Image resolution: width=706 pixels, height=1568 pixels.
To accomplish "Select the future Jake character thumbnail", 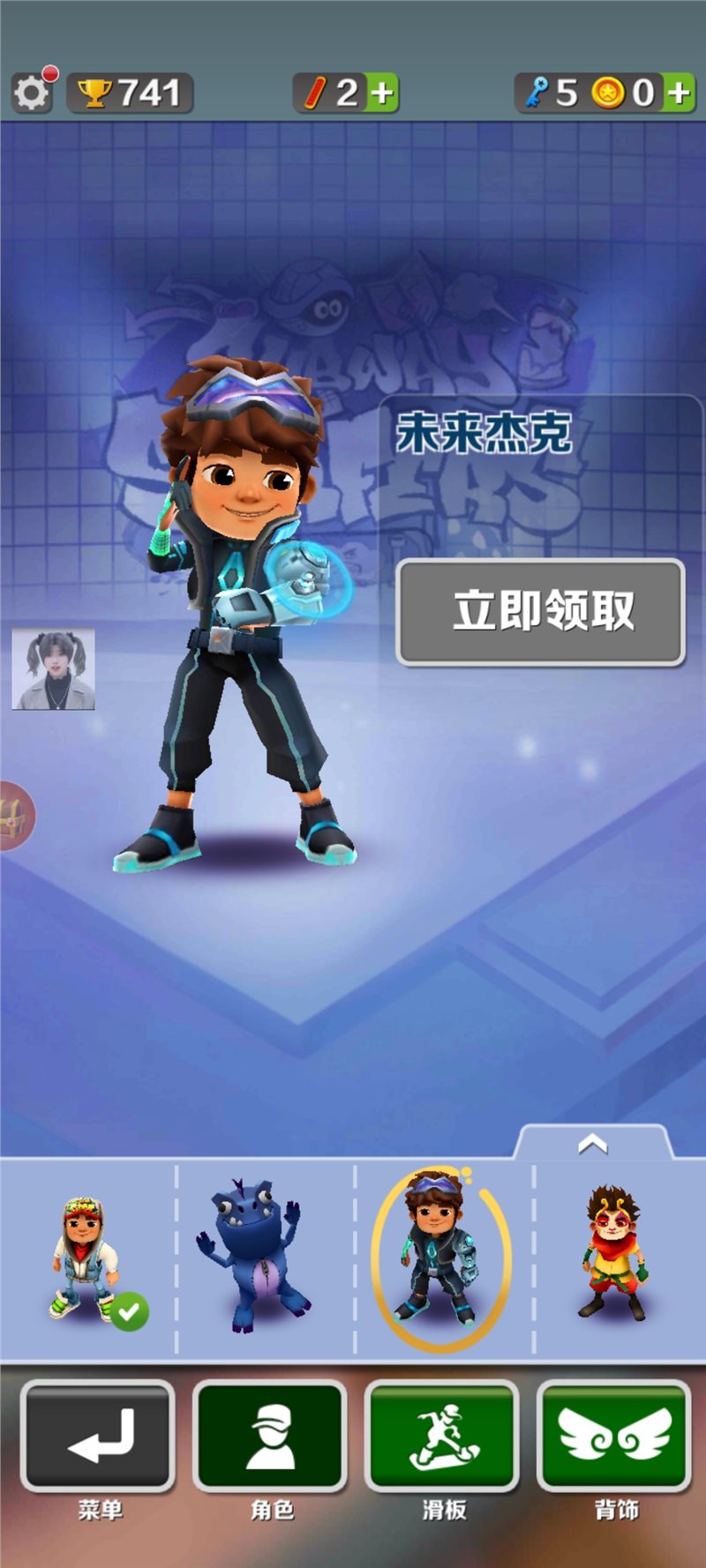I will (440, 1259).
